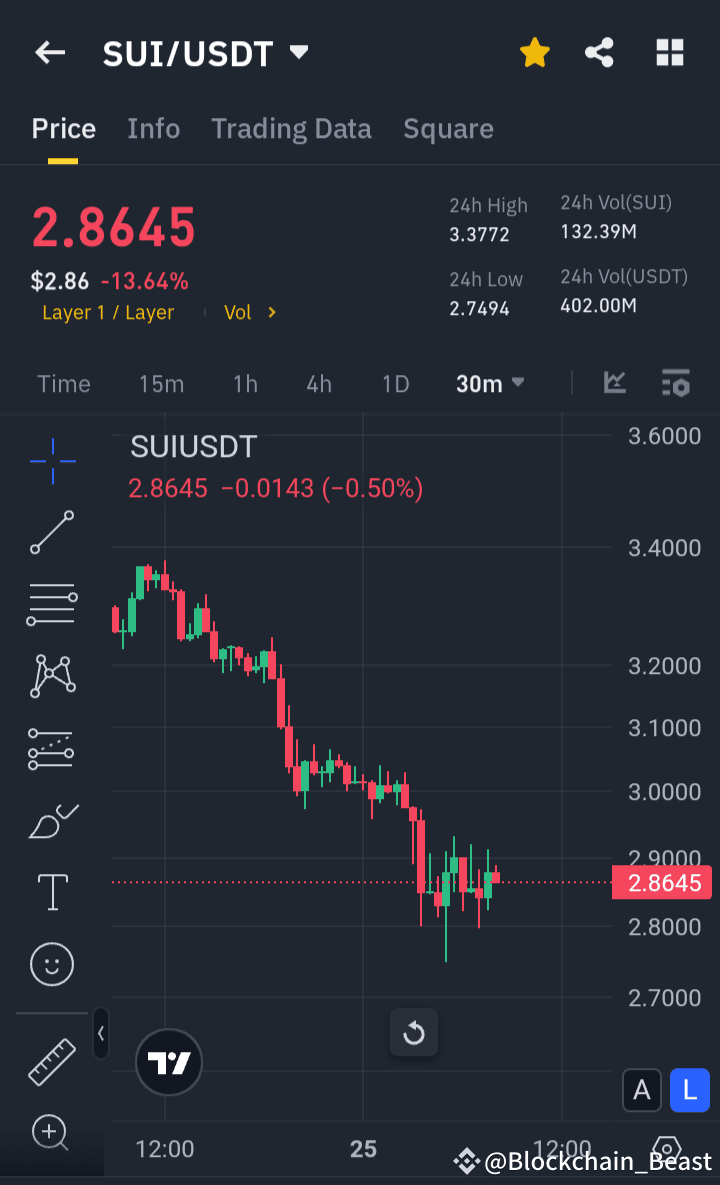The image size is (720, 1185).
Task: Select the crosshair tool
Action: click(51, 460)
